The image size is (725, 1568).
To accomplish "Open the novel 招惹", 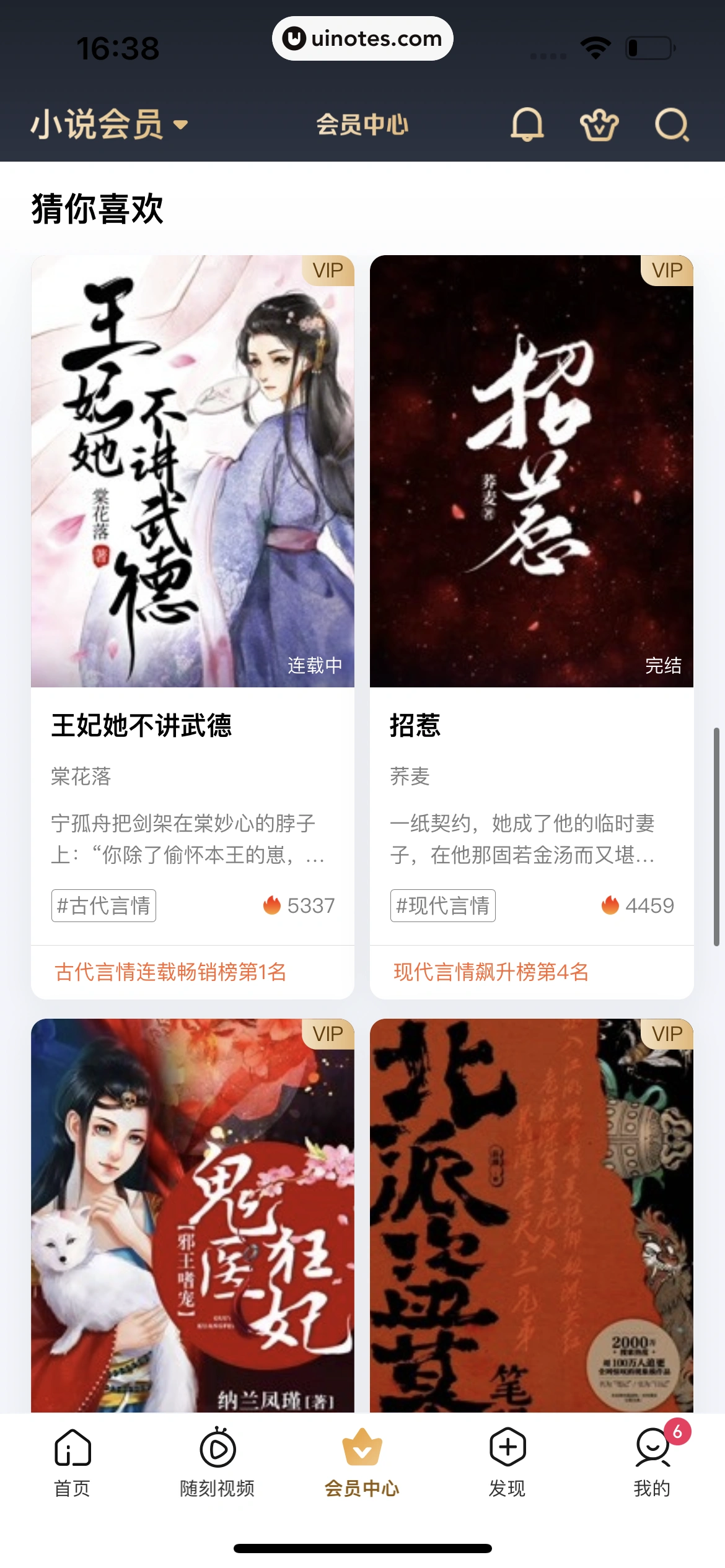I will [415, 725].
